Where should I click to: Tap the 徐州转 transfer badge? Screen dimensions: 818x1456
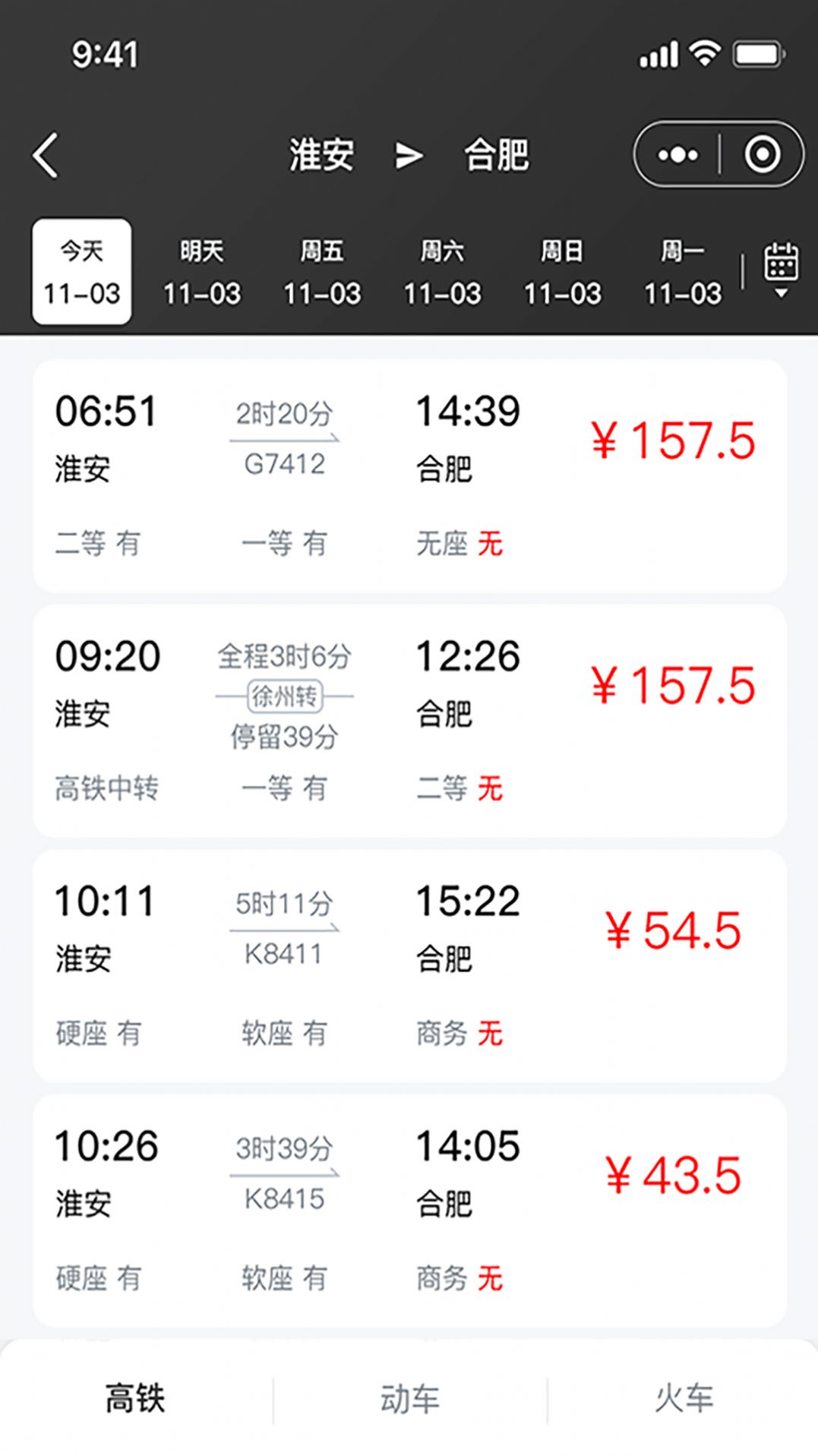point(285,696)
